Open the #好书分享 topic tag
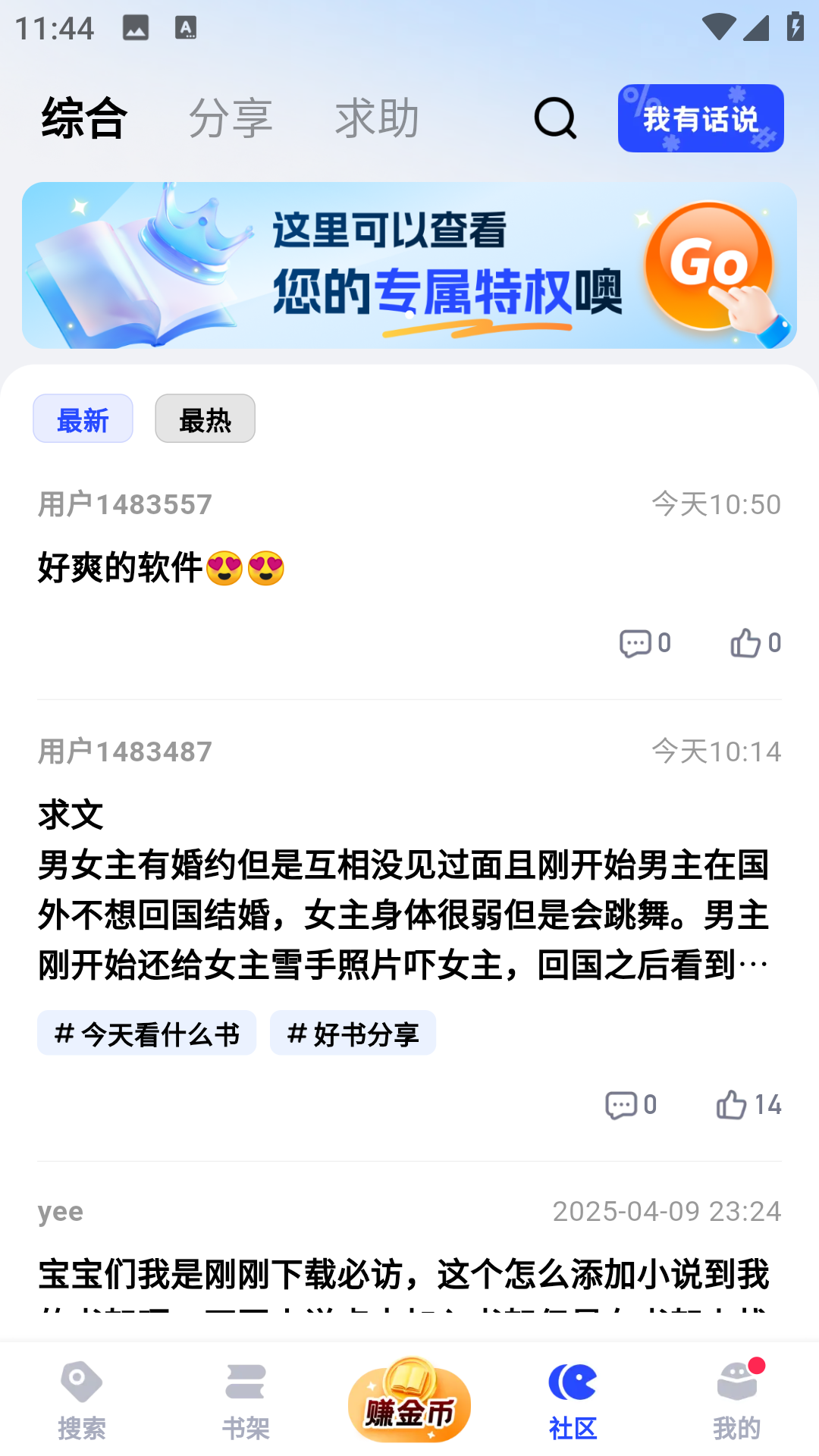Image resolution: width=819 pixels, height=1456 pixels. click(x=353, y=1032)
